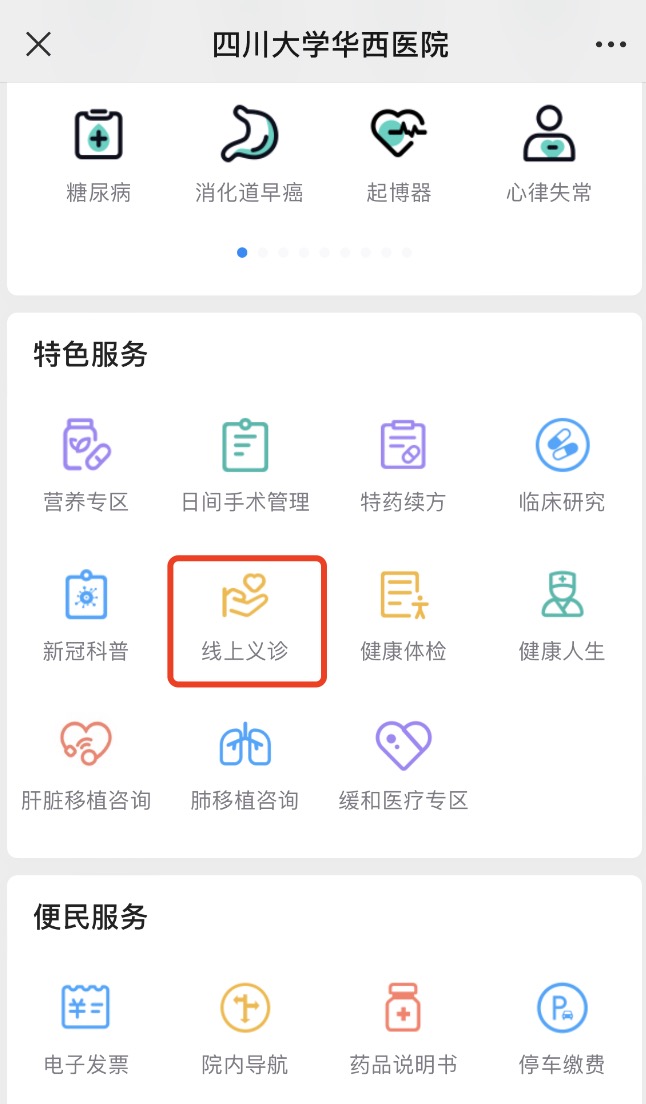Open the three-dot overflow menu
This screenshot has width=646, height=1104.
click(x=610, y=44)
